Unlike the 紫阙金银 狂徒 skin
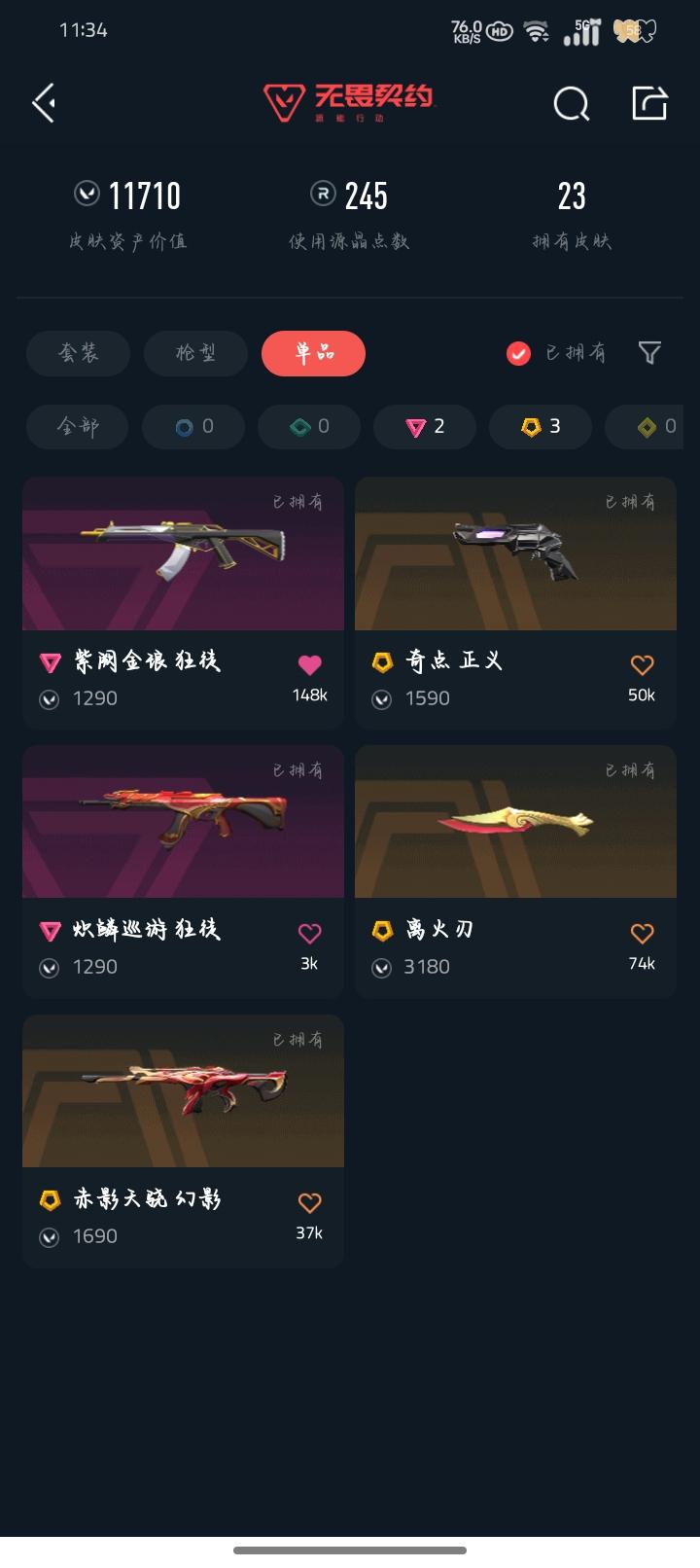This screenshot has width=700, height=1568. pos(309,665)
